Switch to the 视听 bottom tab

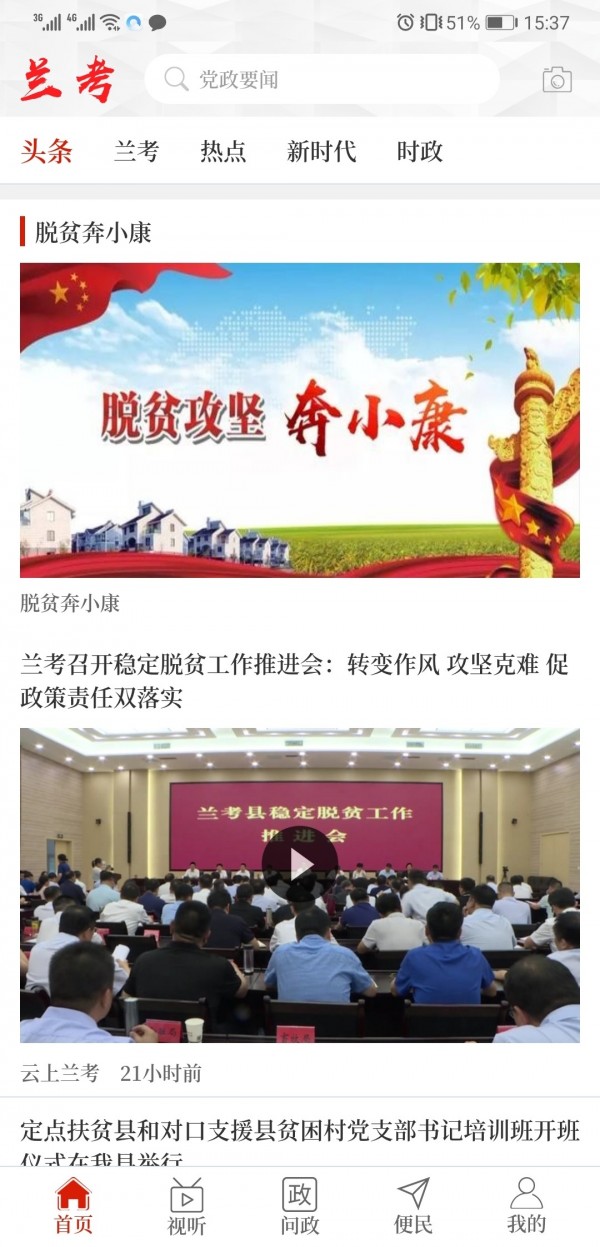[x=186, y=1205]
